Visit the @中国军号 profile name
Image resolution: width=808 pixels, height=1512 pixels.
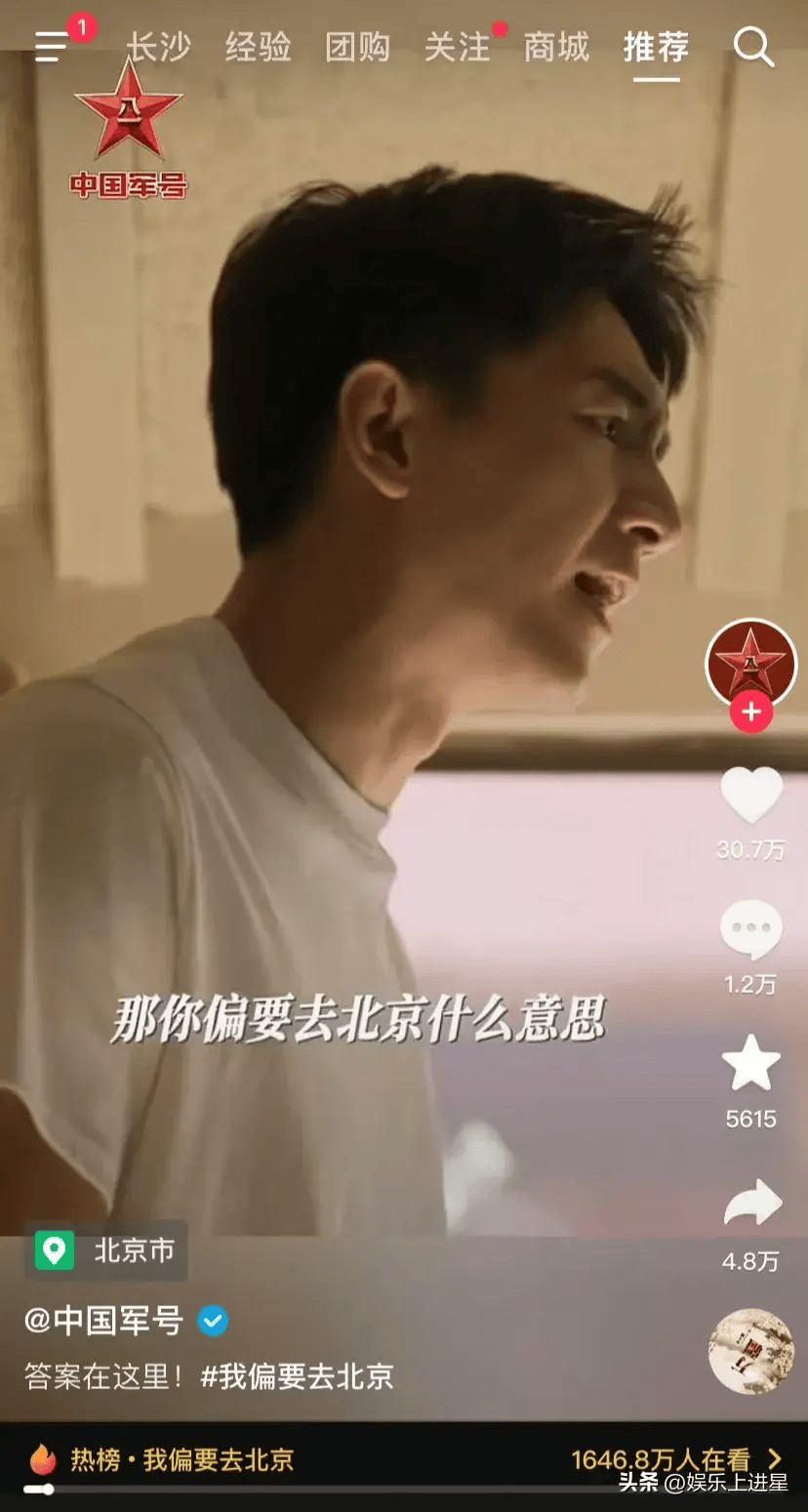[x=103, y=1321]
